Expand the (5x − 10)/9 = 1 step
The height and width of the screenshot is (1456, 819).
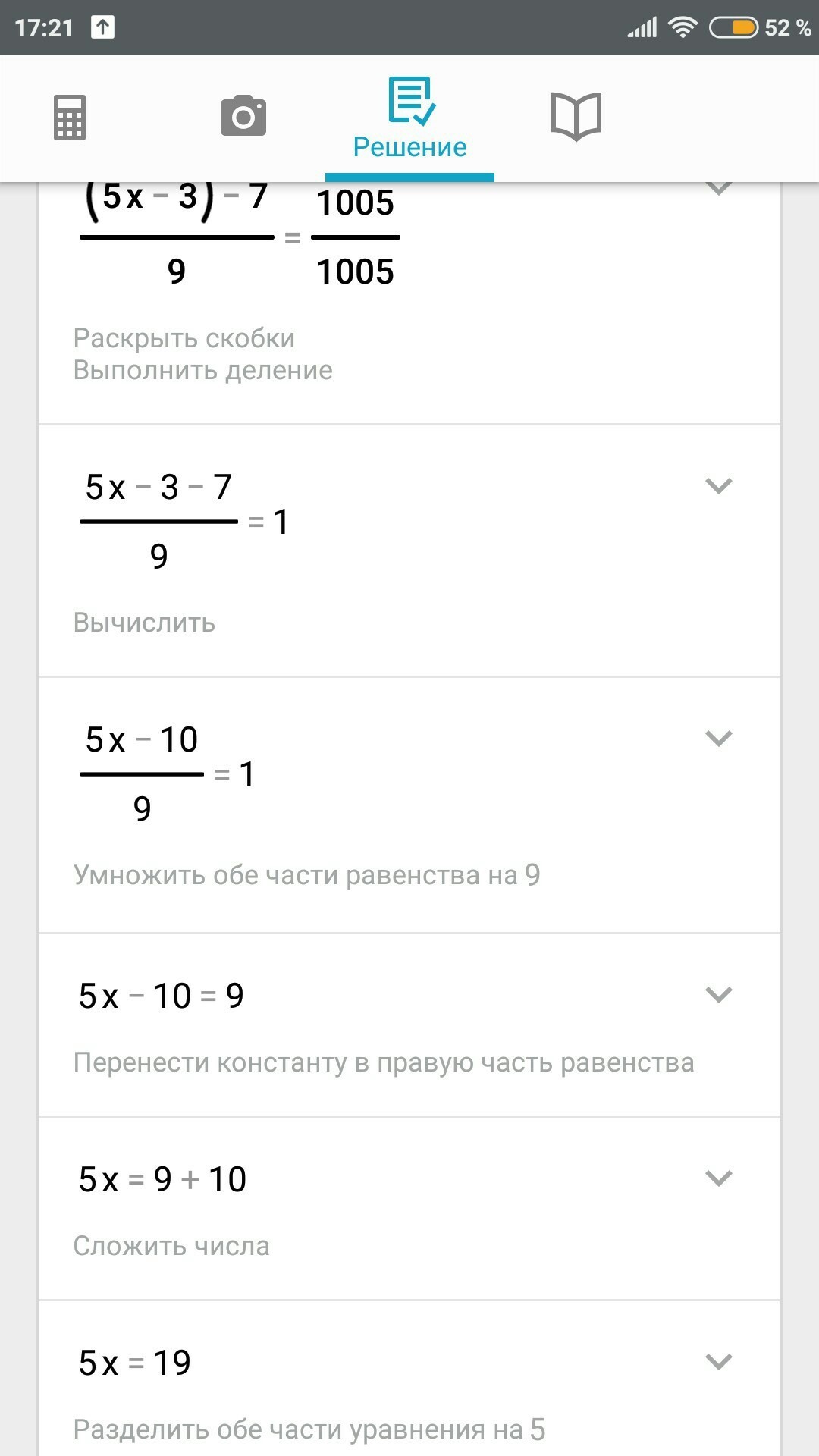click(718, 738)
